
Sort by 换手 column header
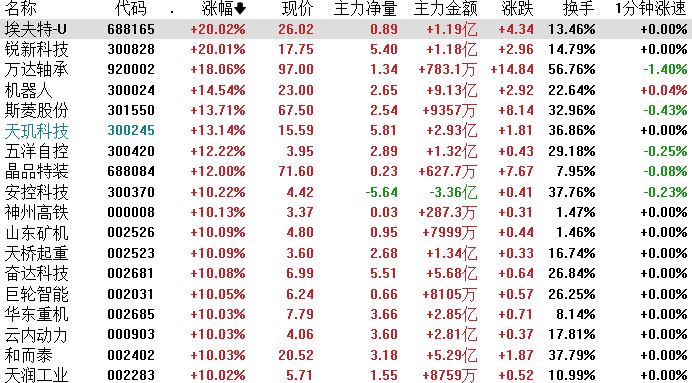tap(579, 8)
